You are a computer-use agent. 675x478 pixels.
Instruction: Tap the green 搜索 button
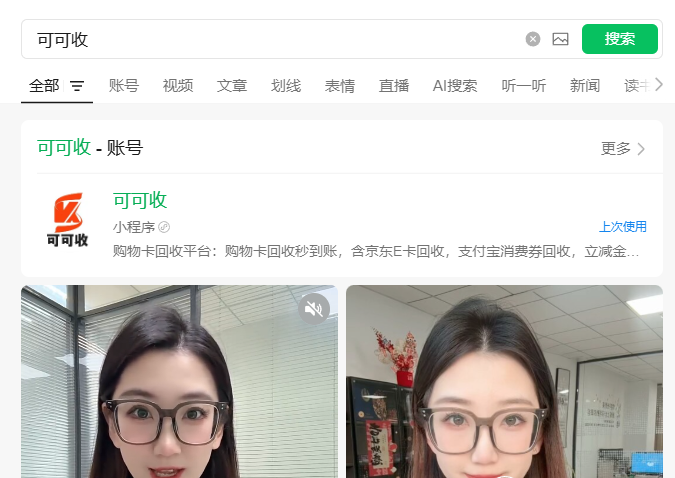click(x=619, y=39)
